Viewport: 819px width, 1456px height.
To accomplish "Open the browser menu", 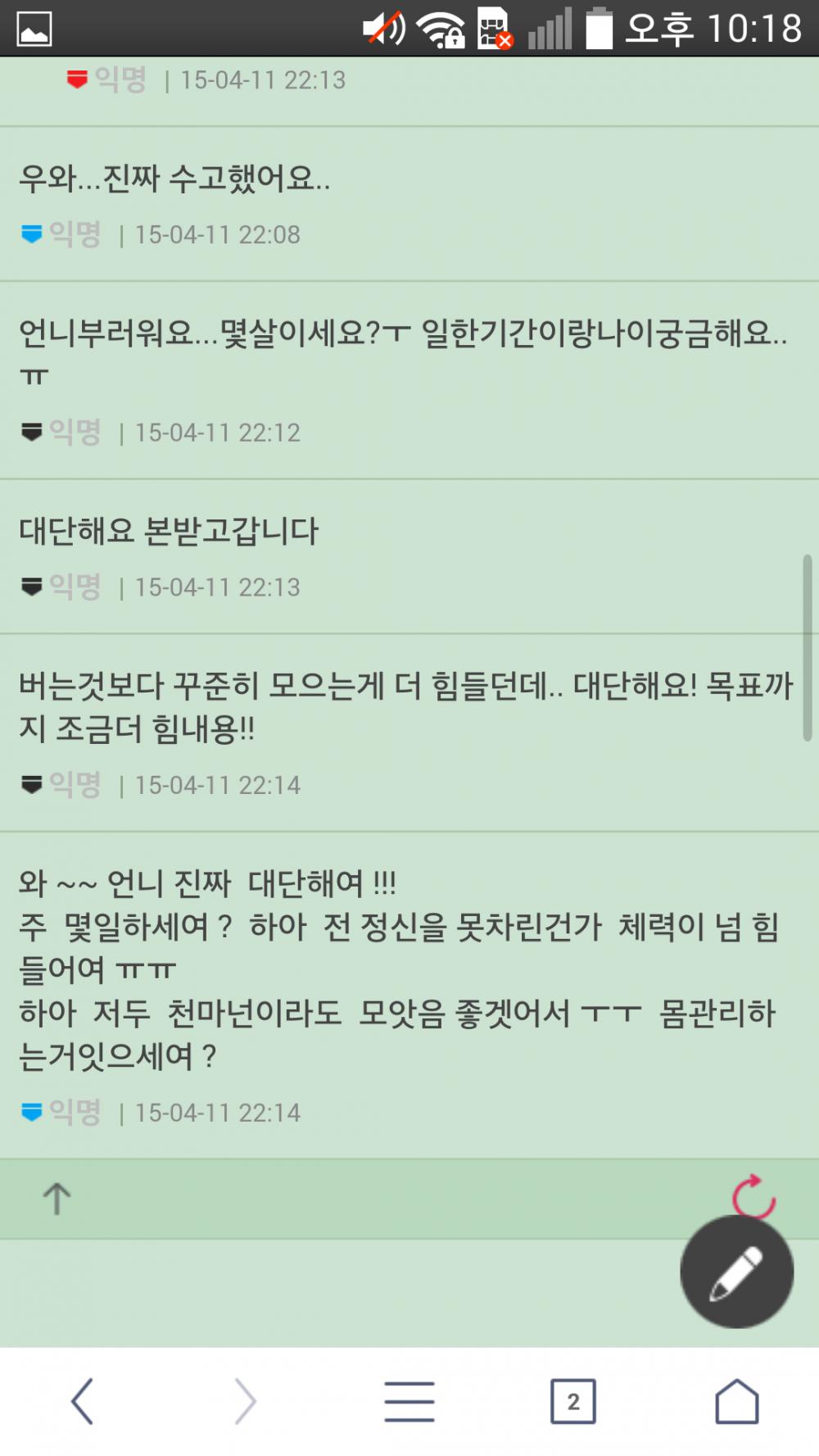I will 409,1401.
